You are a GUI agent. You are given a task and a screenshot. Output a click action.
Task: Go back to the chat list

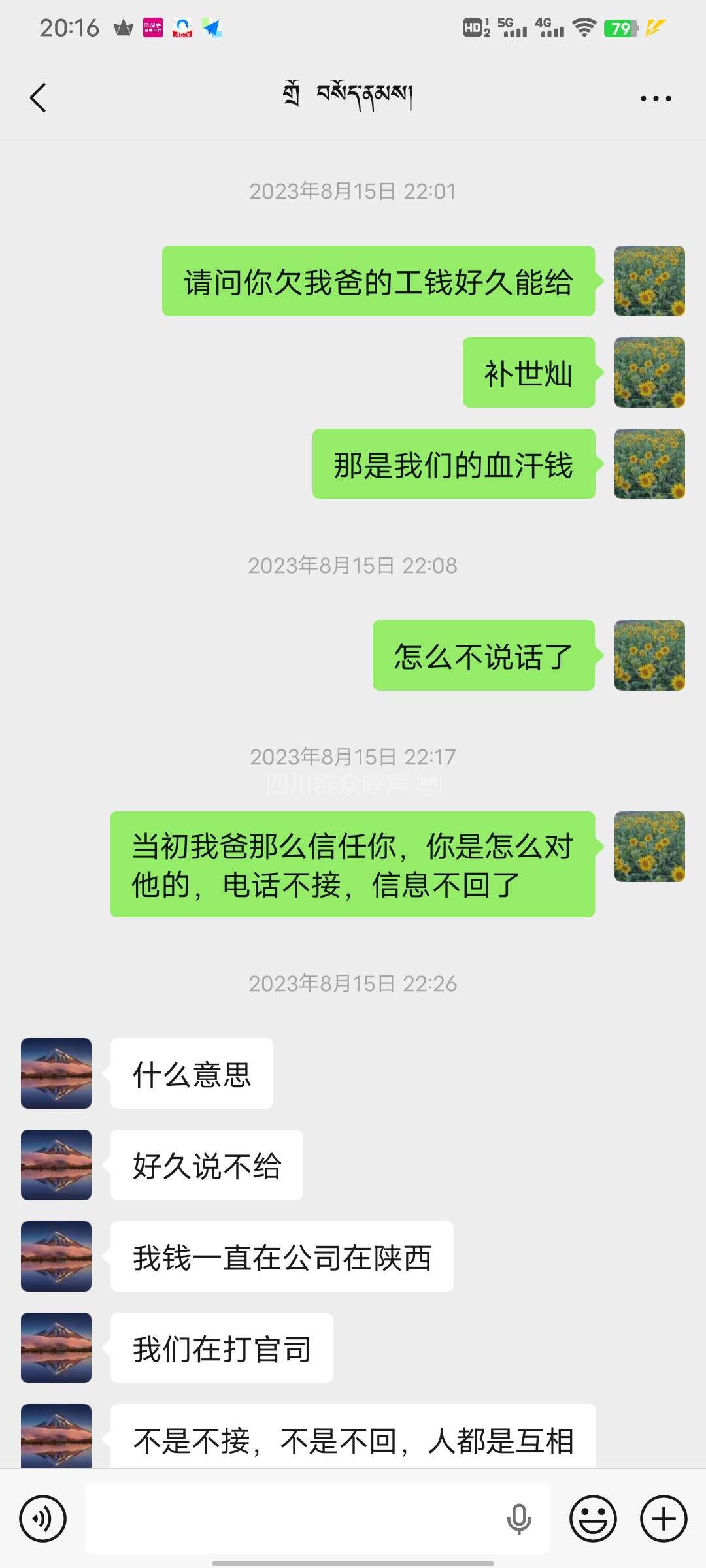[x=38, y=98]
